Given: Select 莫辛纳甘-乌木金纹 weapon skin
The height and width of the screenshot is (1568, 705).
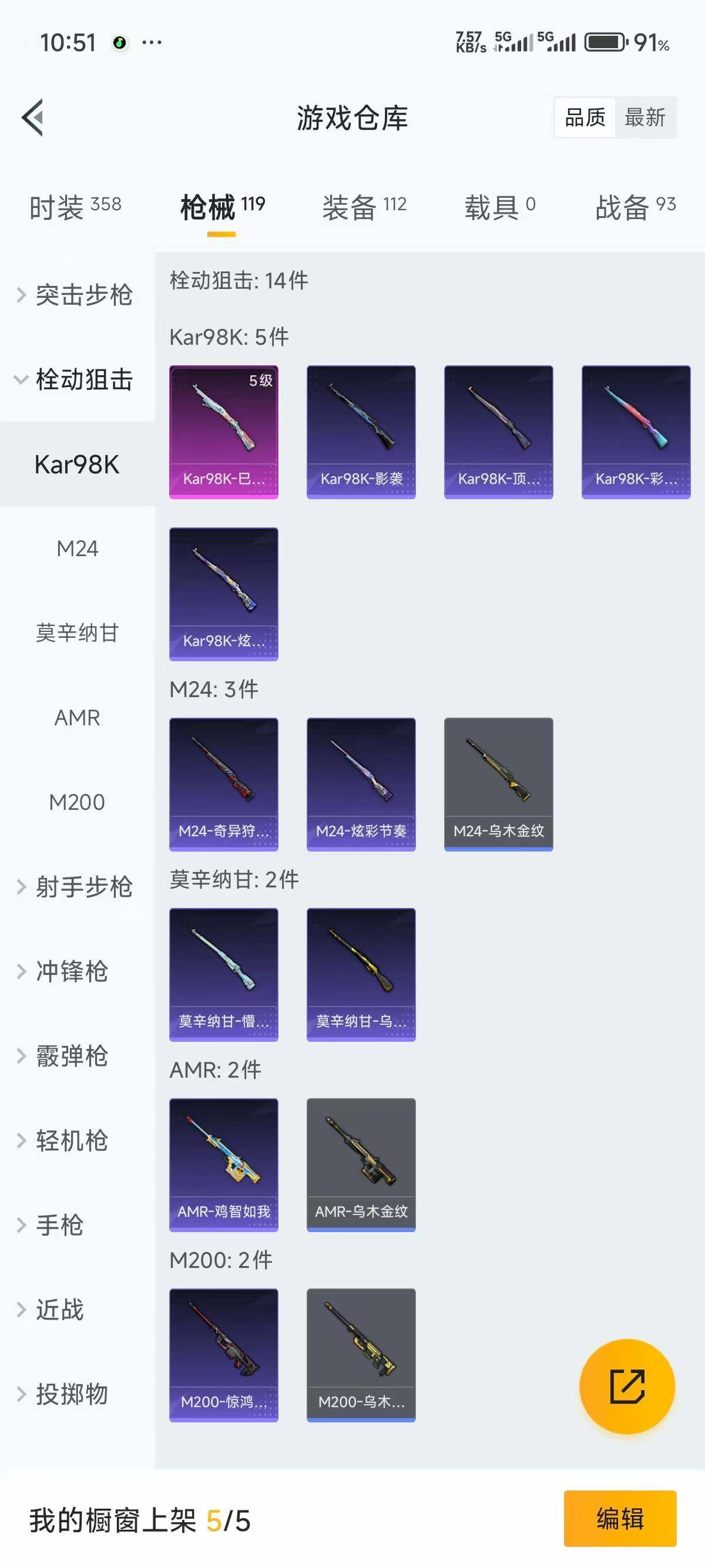Looking at the screenshot, I should click(361, 974).
